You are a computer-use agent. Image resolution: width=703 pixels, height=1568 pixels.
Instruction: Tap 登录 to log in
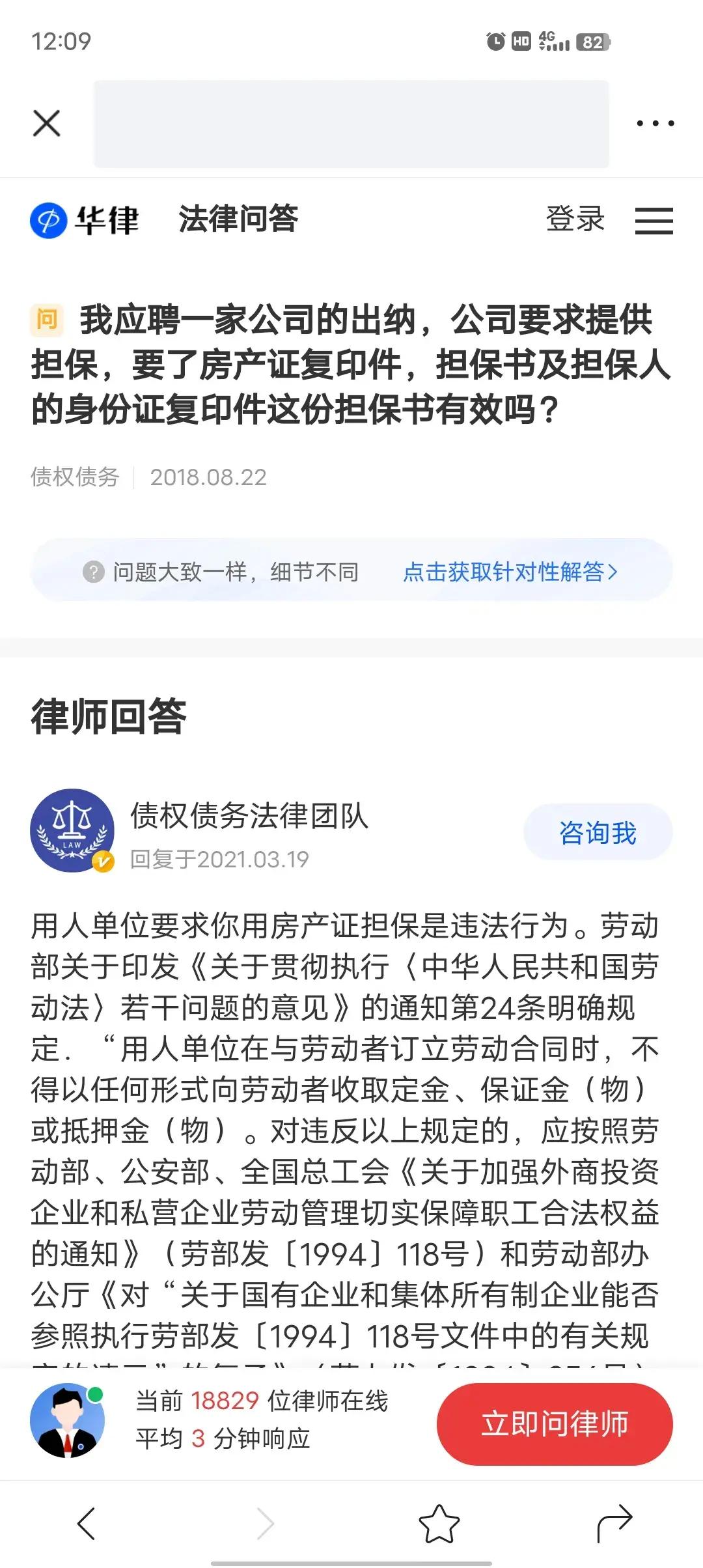pos(575,219)
